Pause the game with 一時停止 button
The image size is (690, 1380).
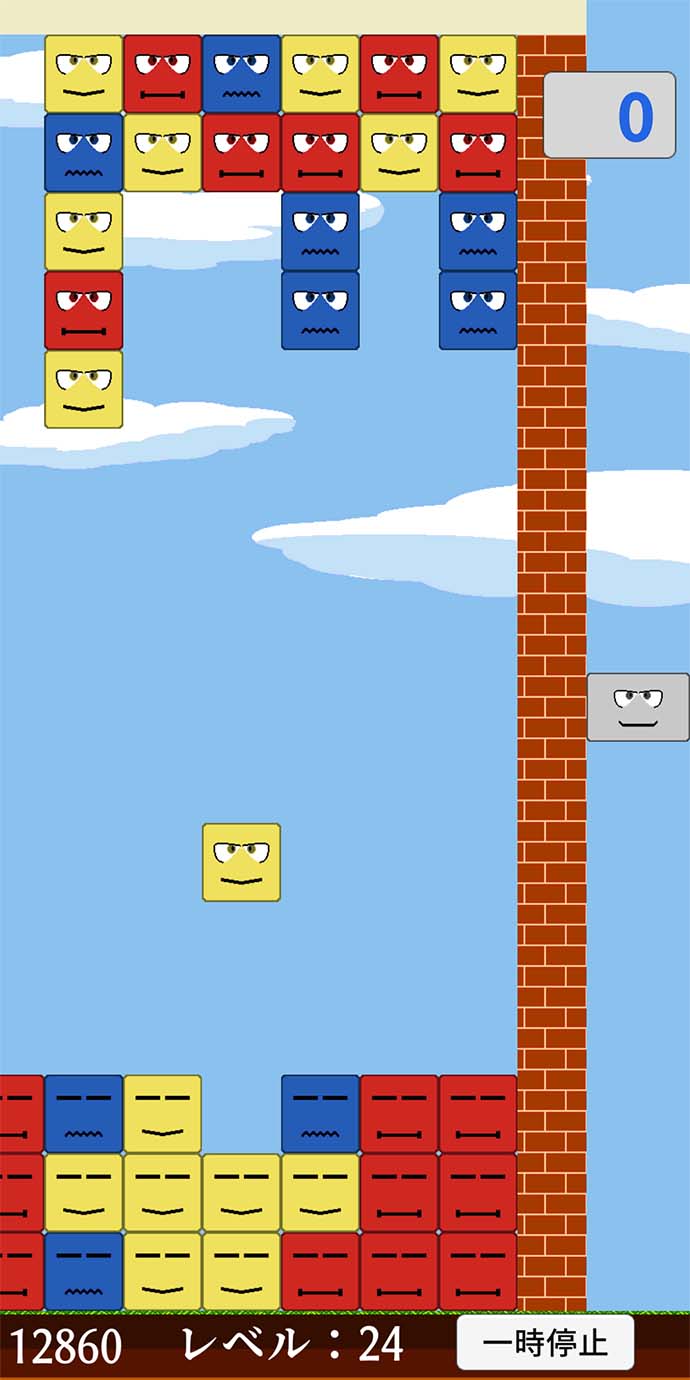pos(545,1342)
